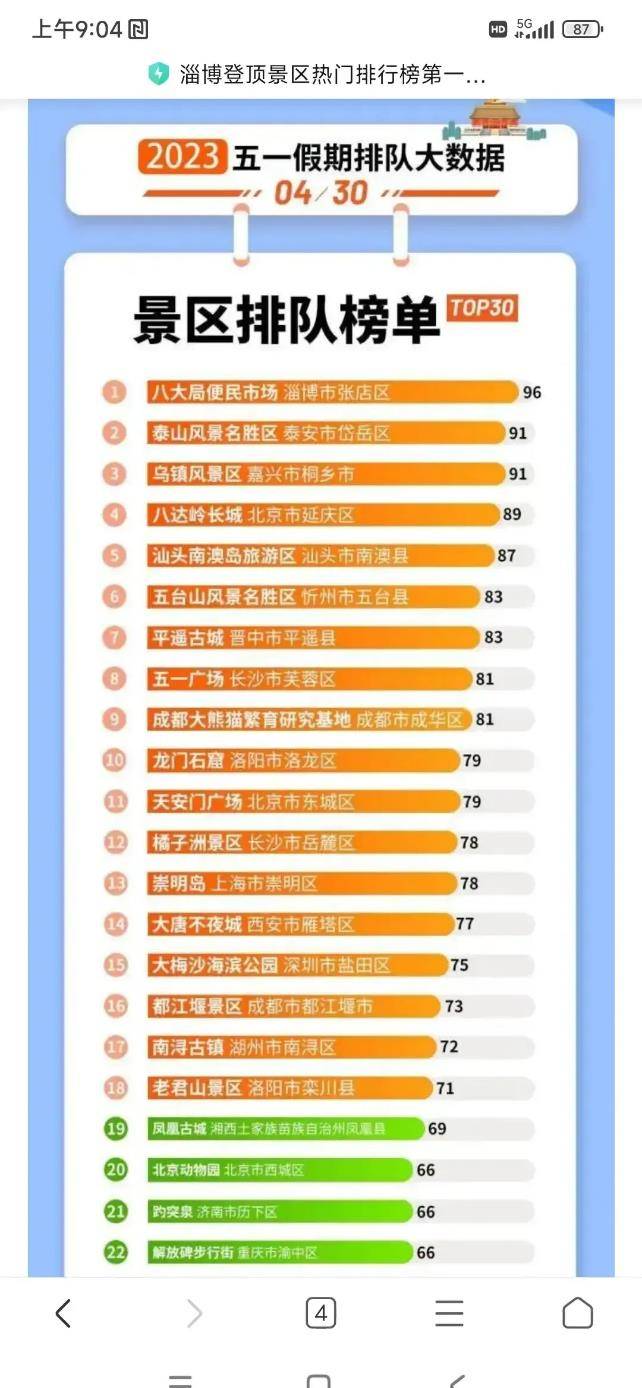
Task: Open the browser menu
Action: tap(449, 1313)
